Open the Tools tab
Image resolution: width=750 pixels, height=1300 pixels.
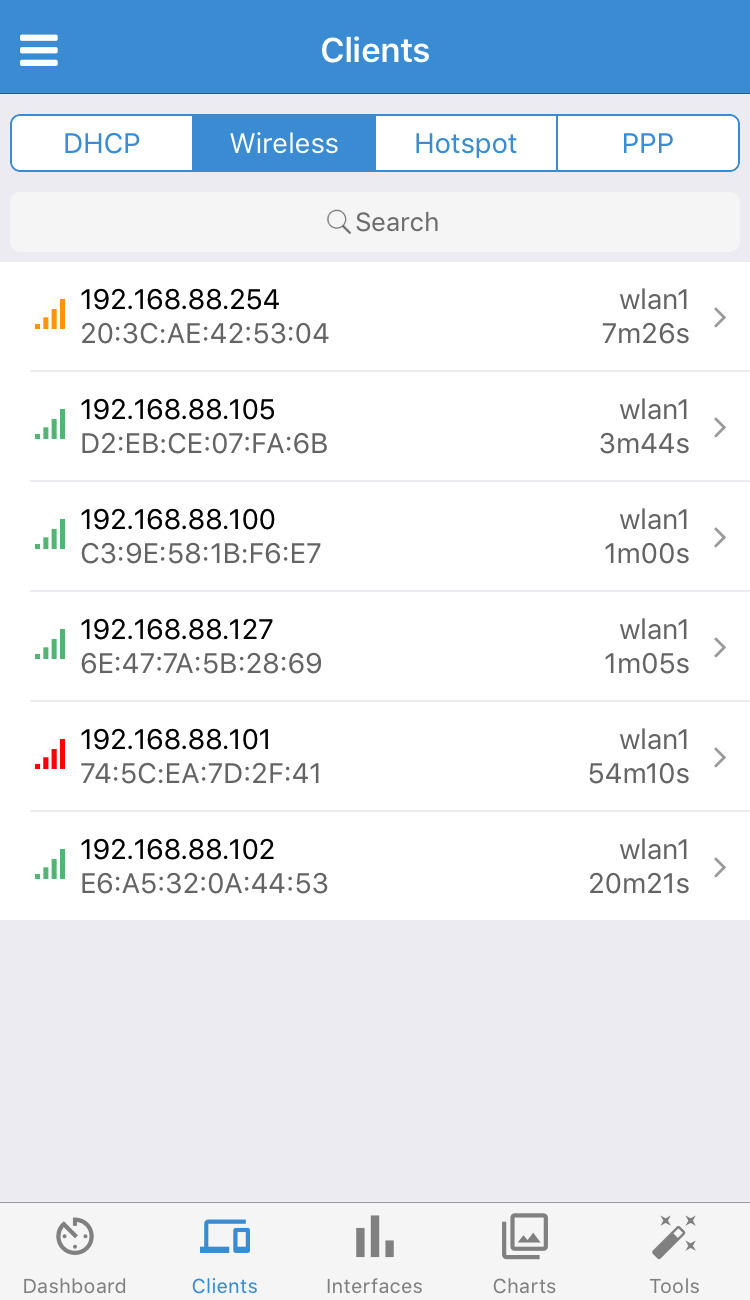pos(674,1254)
